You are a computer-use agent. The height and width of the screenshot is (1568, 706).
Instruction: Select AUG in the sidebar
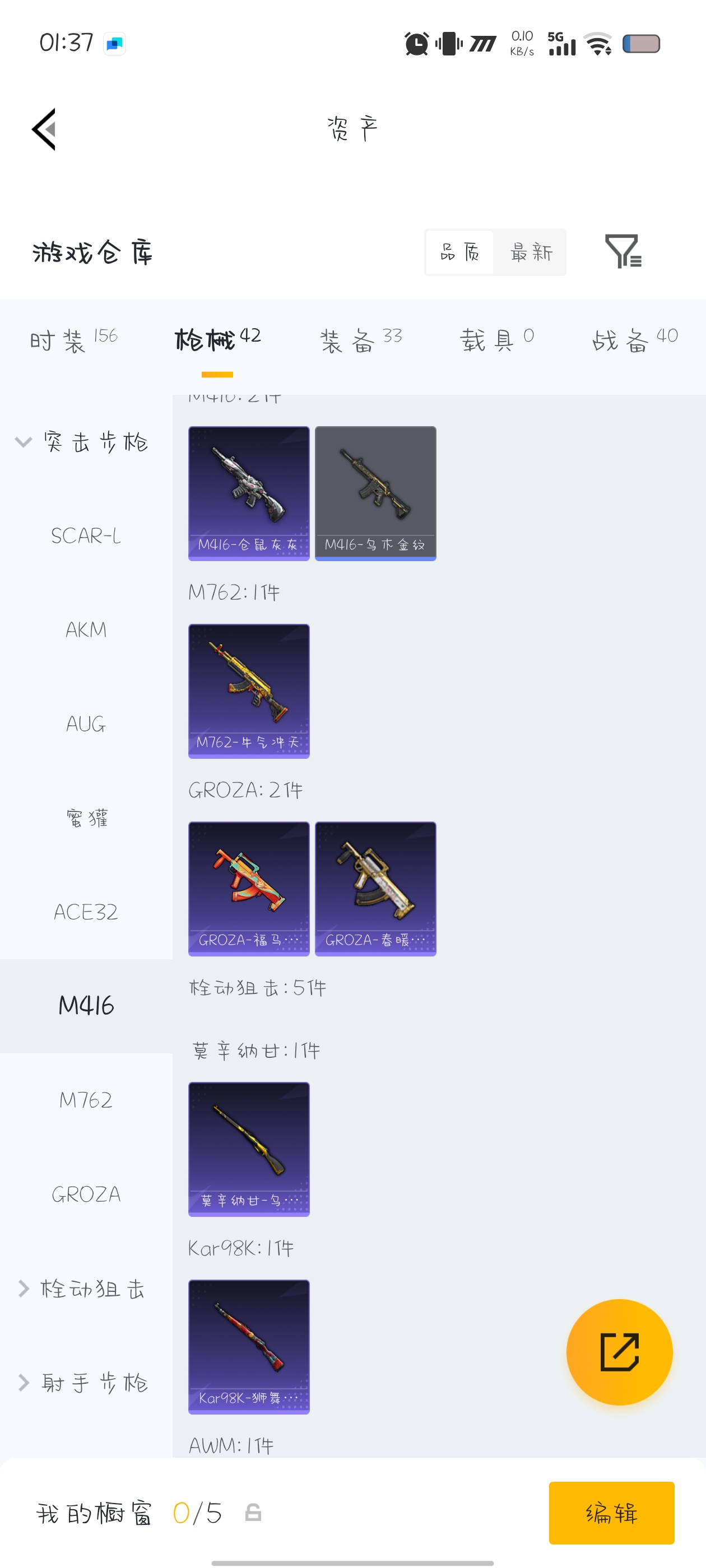[x=86, y=724]
